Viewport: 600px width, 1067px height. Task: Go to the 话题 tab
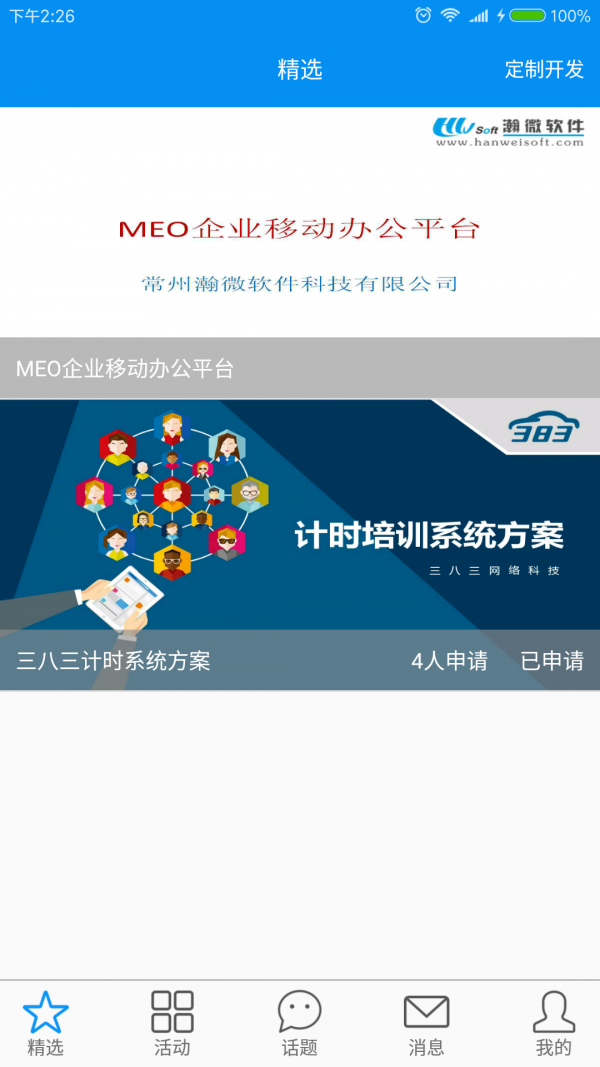[x=299, y=1024]
